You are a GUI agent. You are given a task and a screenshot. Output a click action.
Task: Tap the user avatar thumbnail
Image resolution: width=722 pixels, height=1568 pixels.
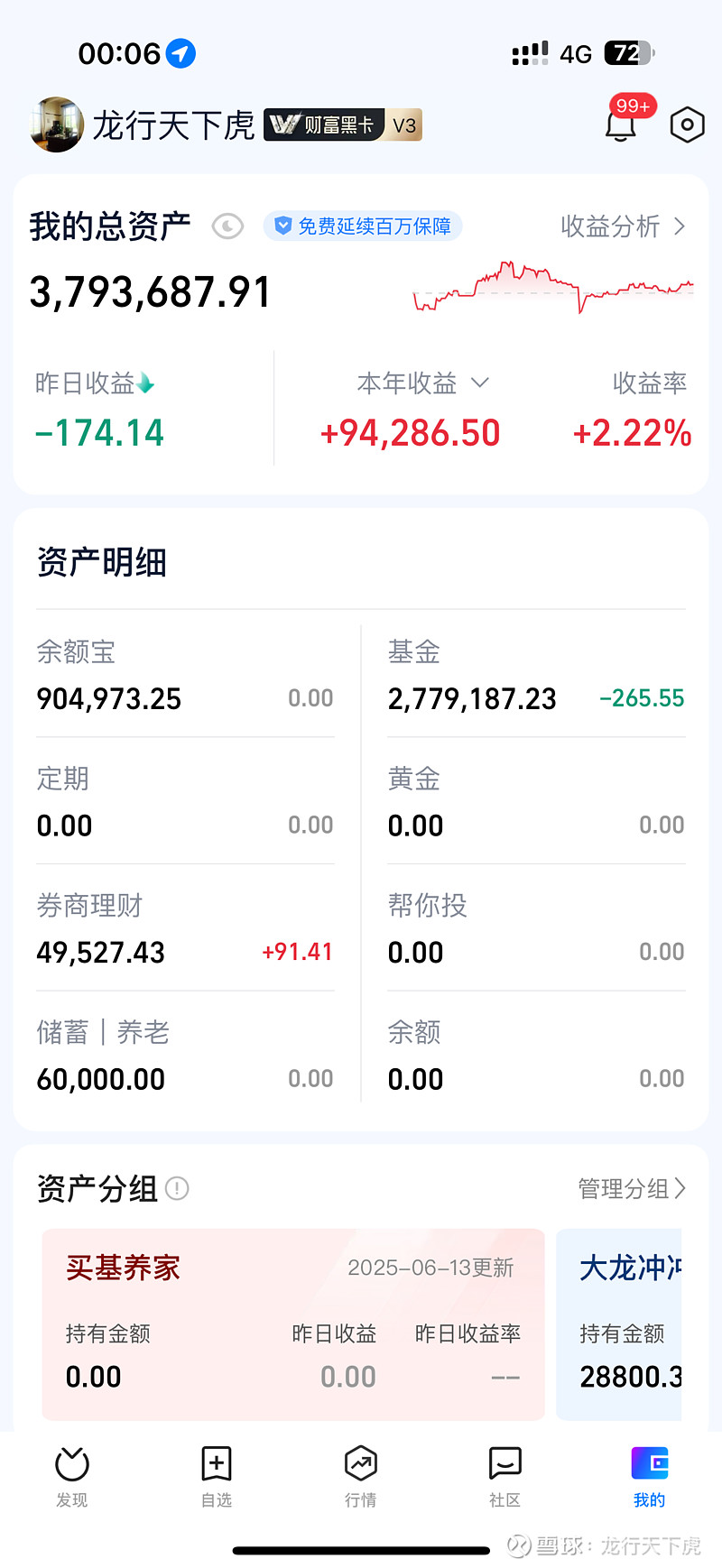56,125
